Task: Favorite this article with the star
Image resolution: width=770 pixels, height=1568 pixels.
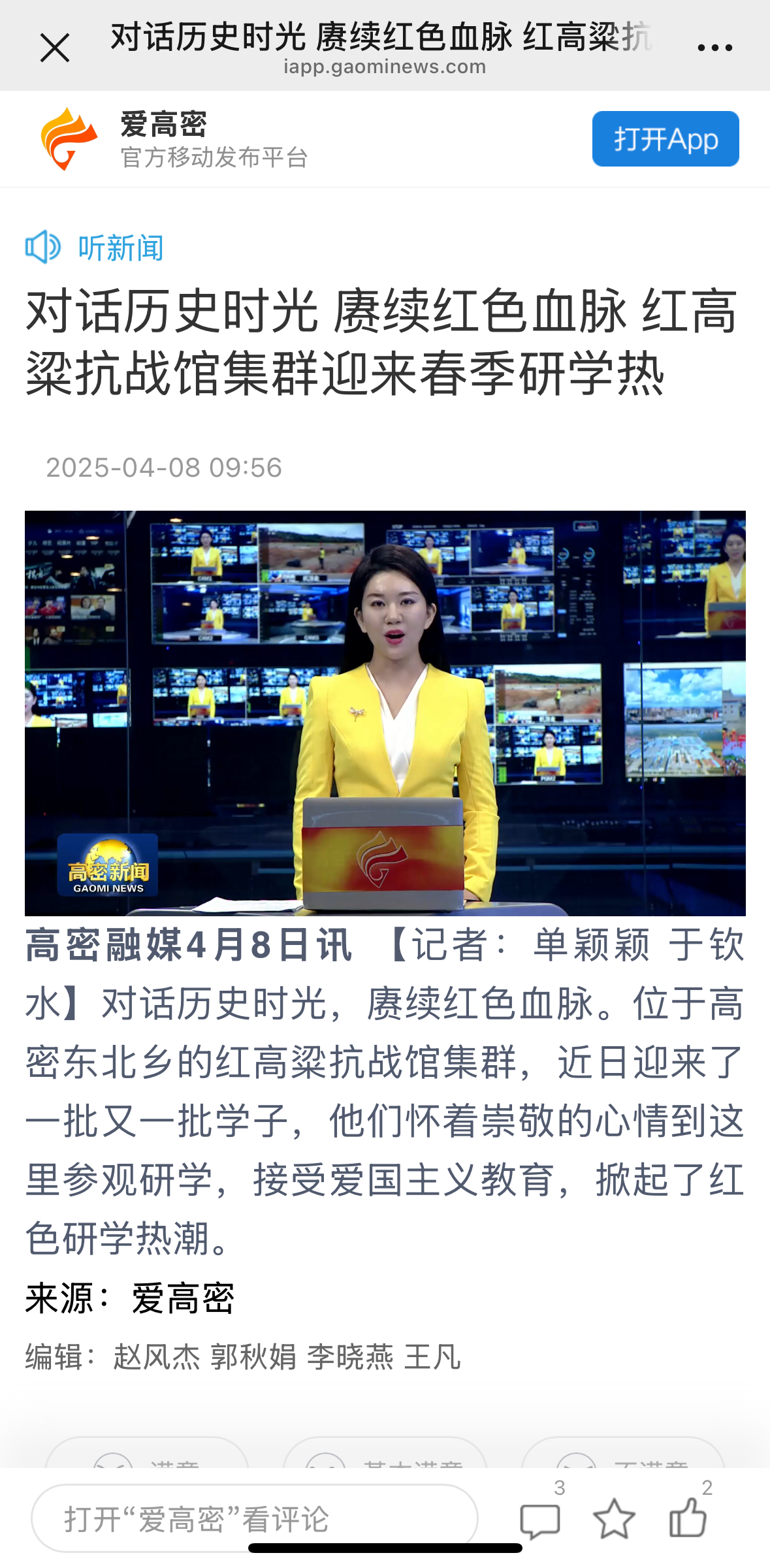Action: coord(614,1519)
